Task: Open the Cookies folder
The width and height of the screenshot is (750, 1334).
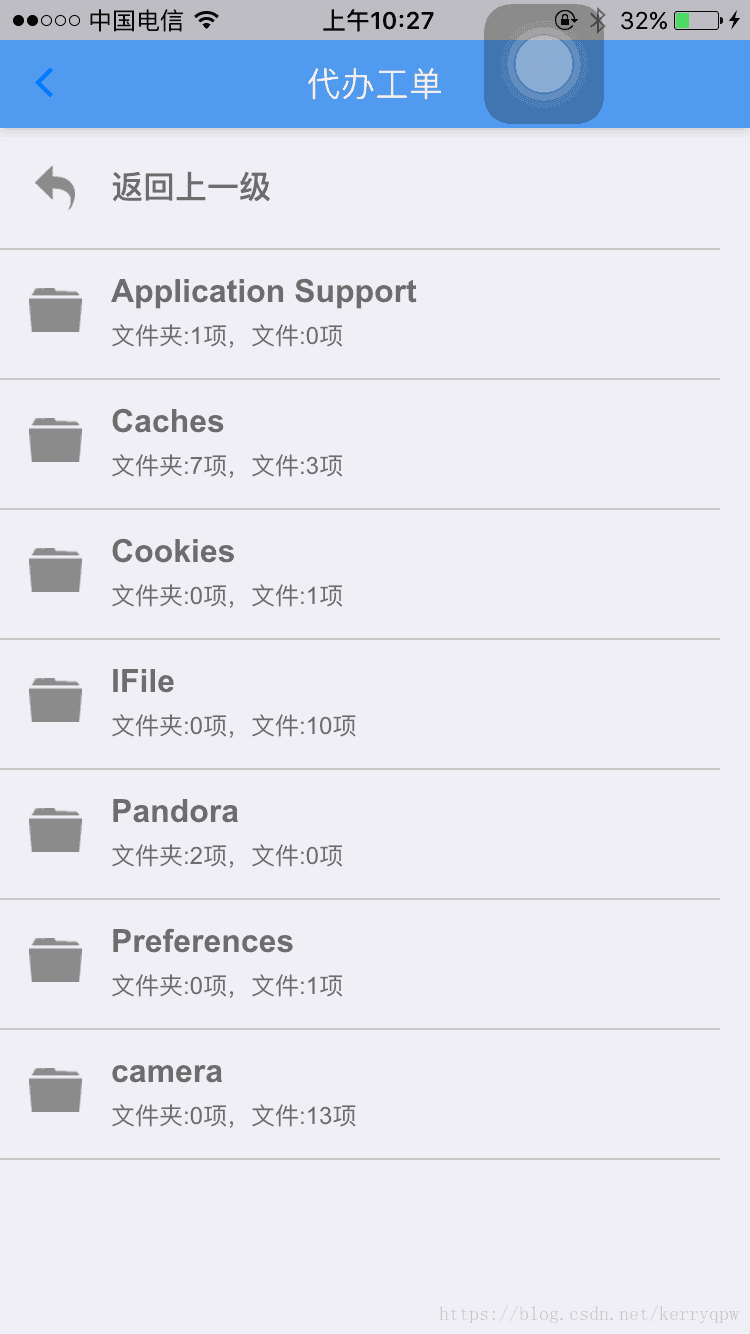Action: [x=360, y=574]
